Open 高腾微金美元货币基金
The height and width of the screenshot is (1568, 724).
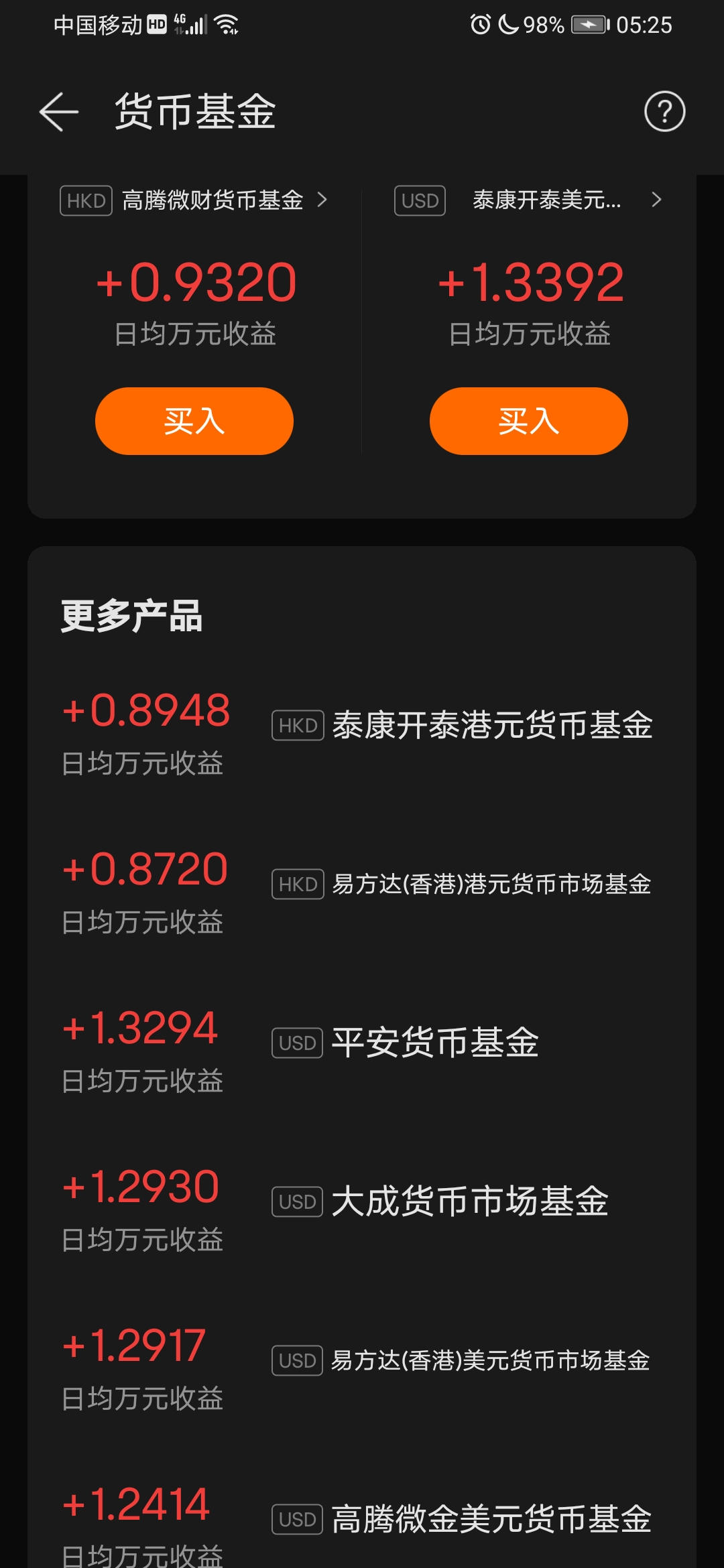pyautogui.click(x=362, y=1524)
